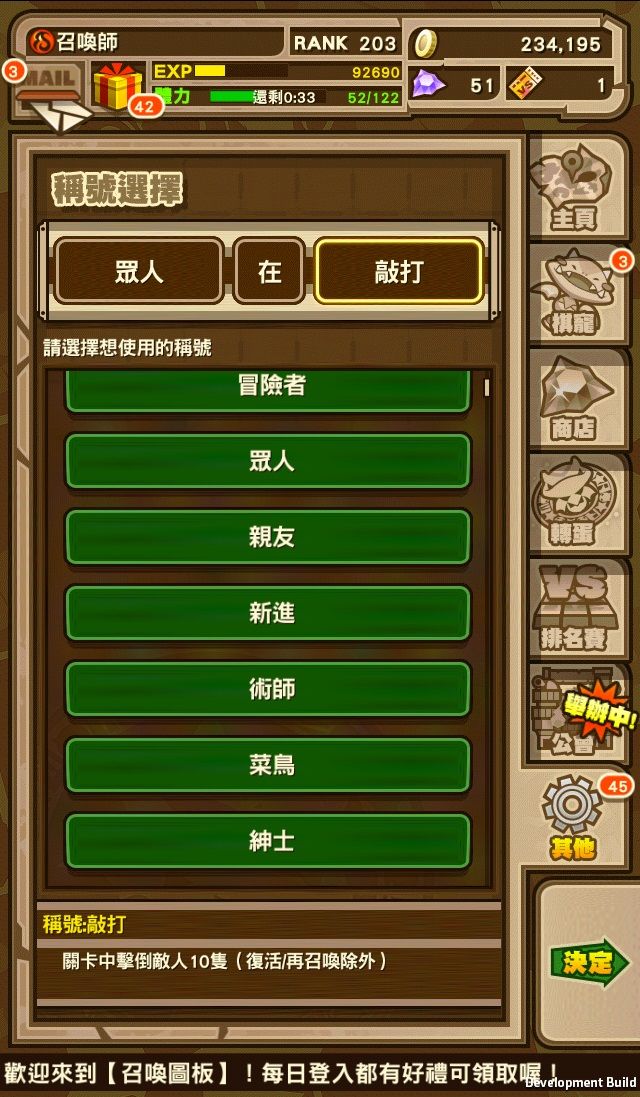This screenshot has height=1097, width=640.
Task: Open the gift box rewards
Action: click(x=118, y=86)
